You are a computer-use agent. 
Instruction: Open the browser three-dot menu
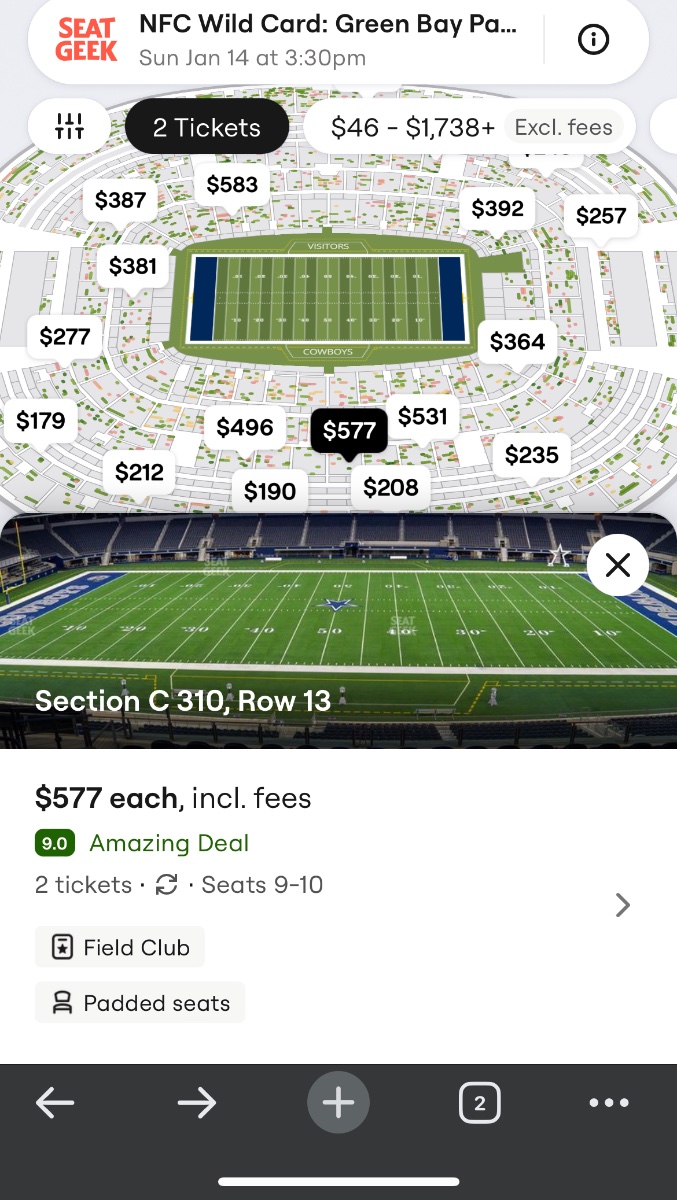(x=609, y=1103)
